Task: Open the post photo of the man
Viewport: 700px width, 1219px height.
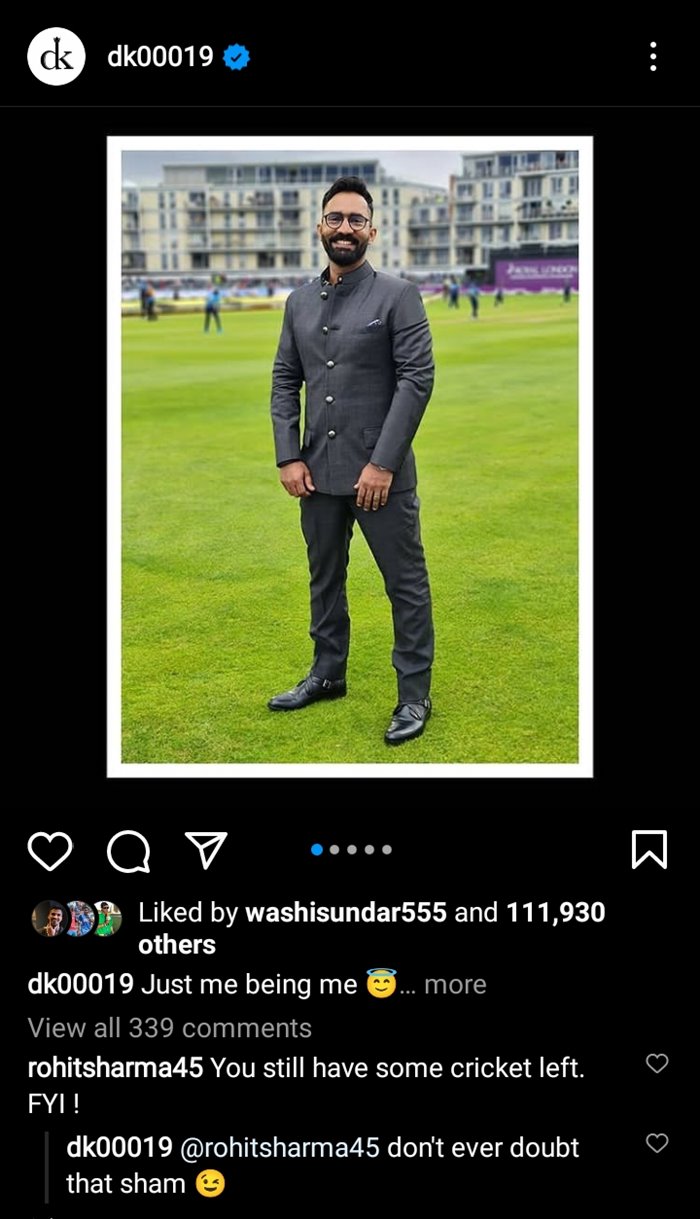Action: (x=350, y=457)
